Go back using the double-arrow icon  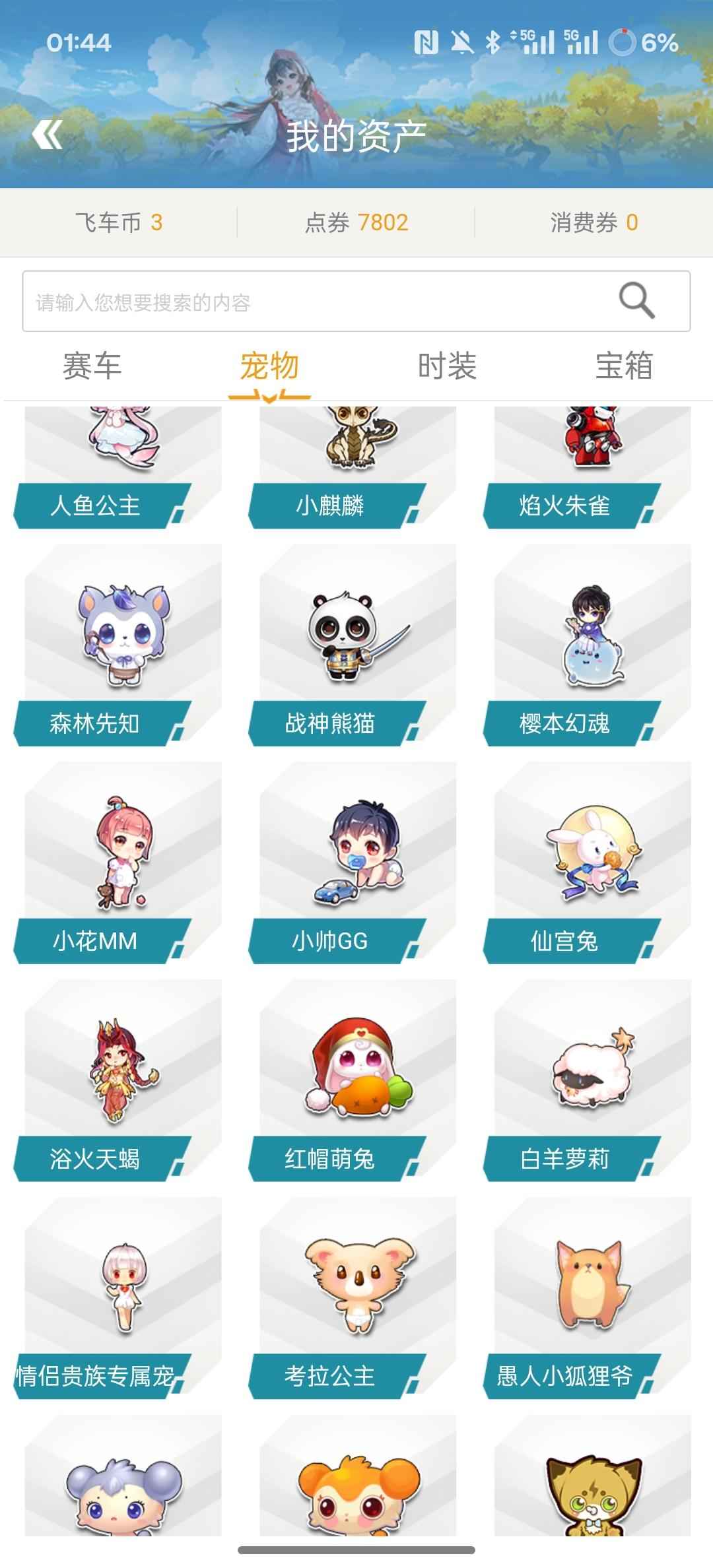click(48, 135)
